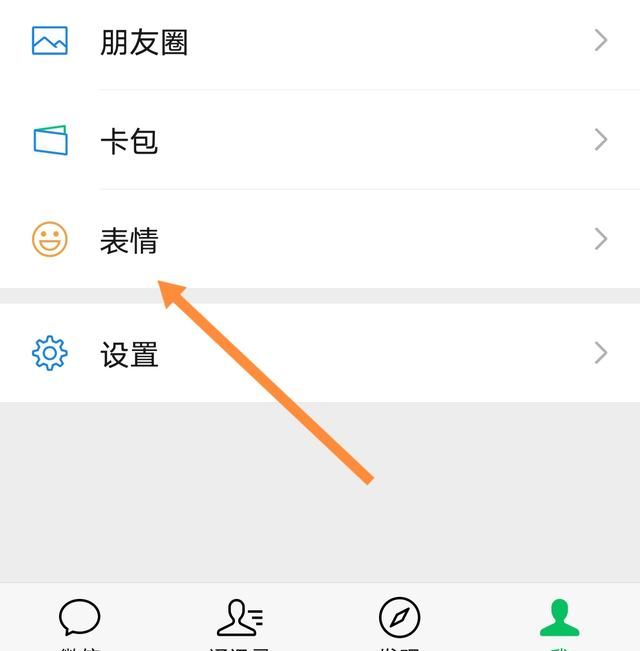Tap the green profile tab
The height and width of the screenshot is (651, 640).
[560, 620]
